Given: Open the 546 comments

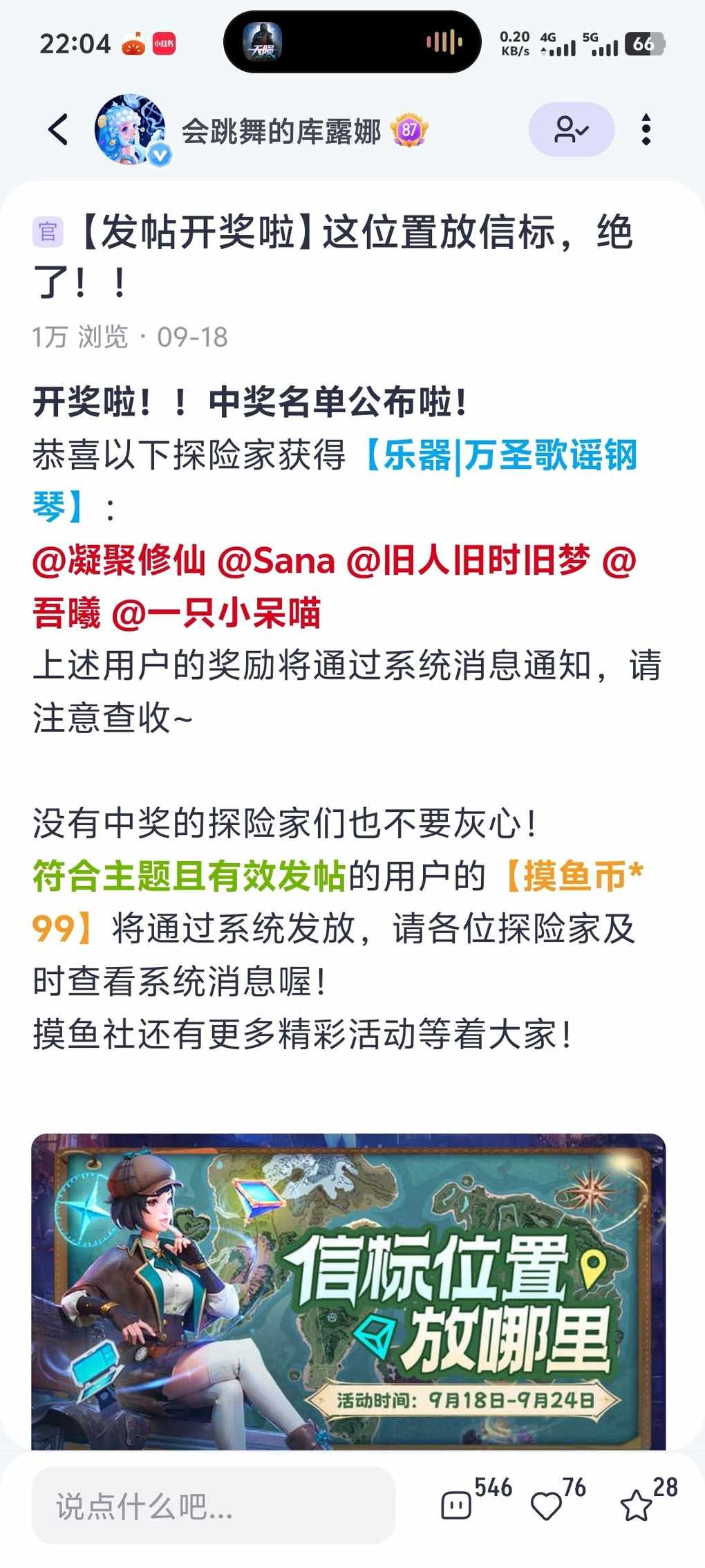Looking at the screenshot, I should coord(457,1505).
